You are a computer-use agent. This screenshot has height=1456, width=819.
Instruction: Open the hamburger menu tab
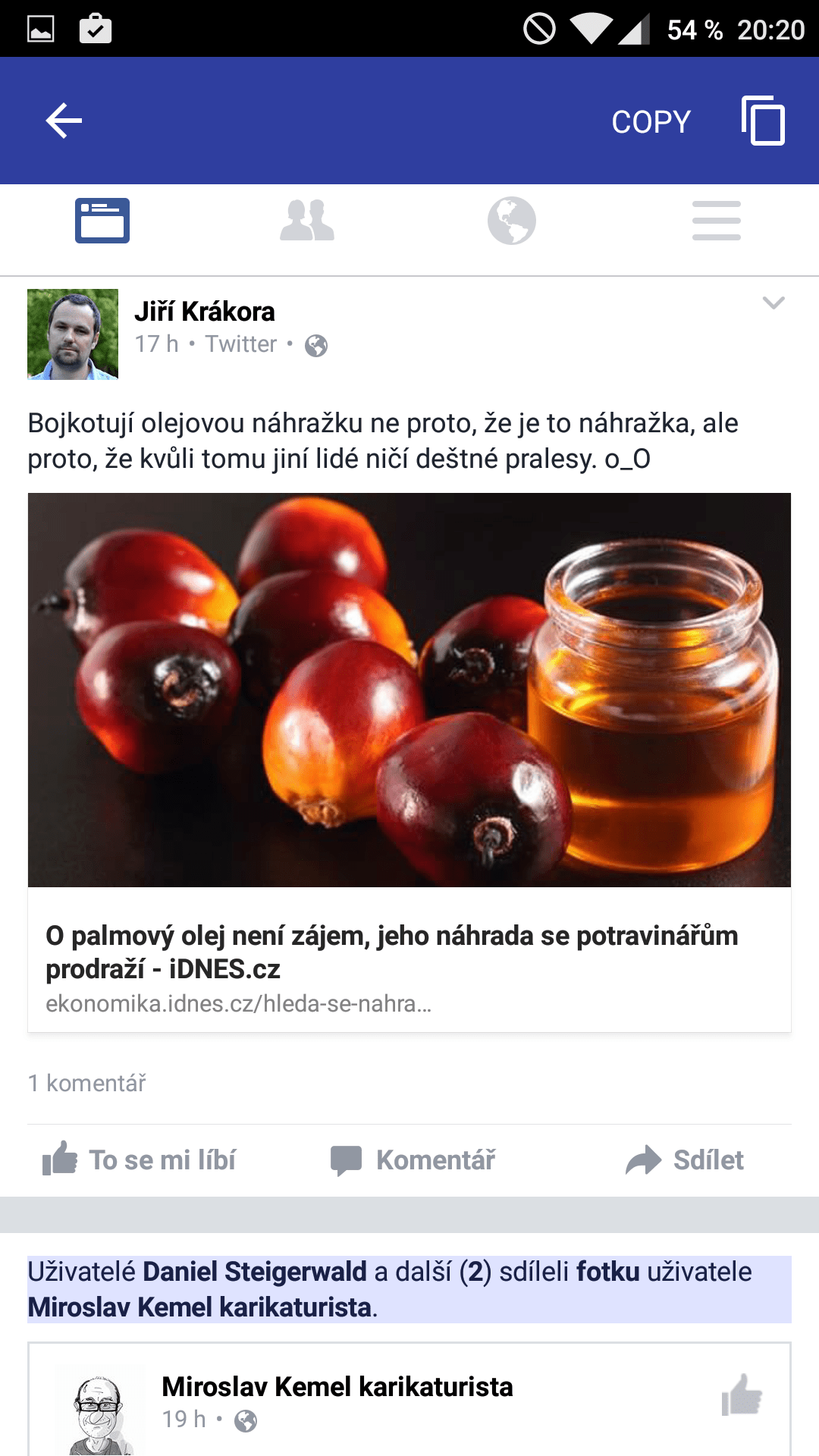point(717,221)
